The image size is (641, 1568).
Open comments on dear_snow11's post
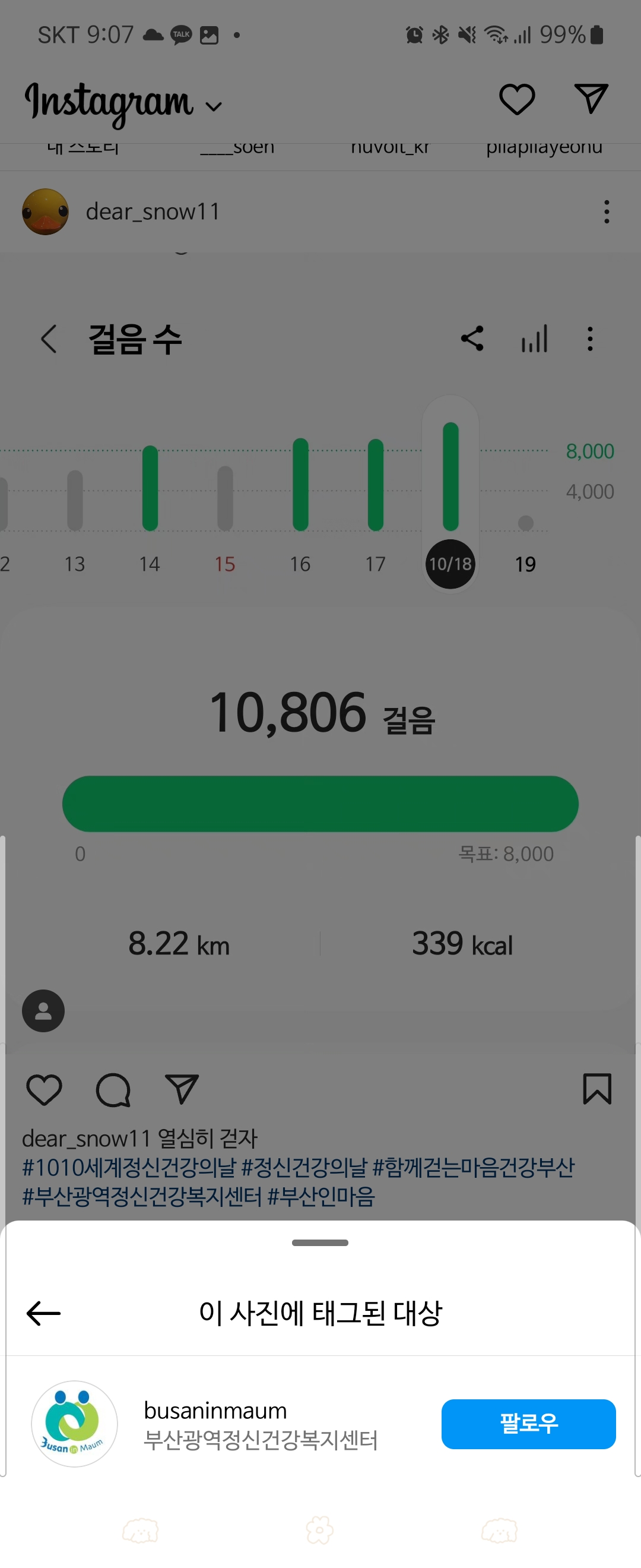coord(113,1089)
